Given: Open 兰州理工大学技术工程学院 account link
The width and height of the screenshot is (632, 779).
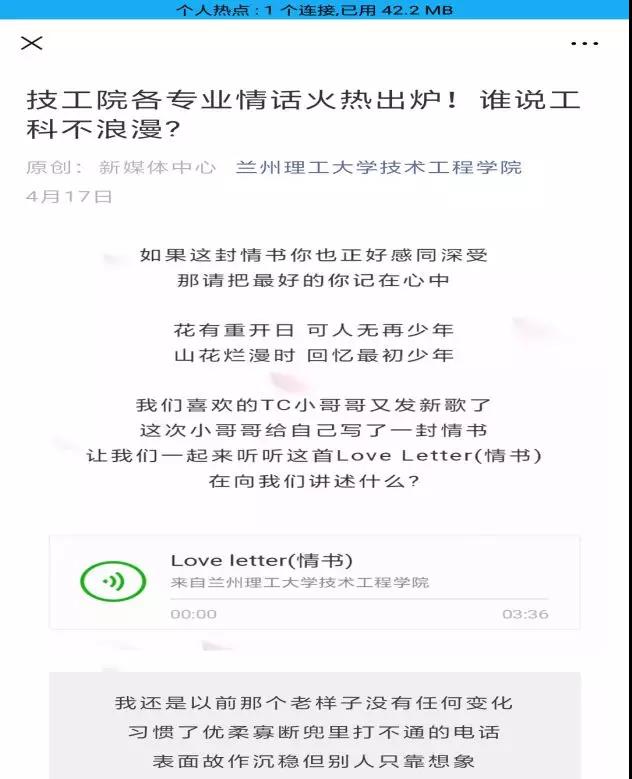Looking at the screenshot, I should [378, 167].
